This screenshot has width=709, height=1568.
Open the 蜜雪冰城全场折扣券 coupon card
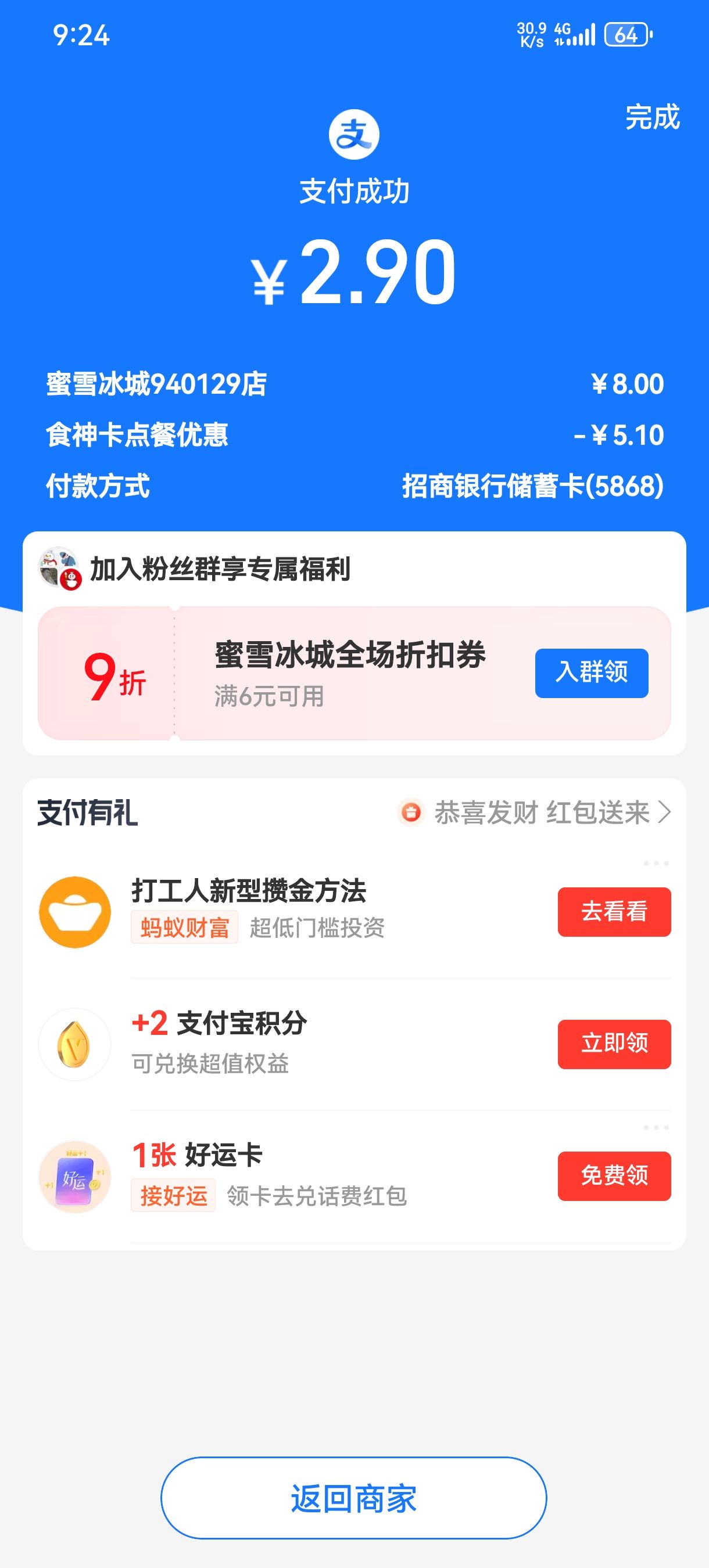[350, 672]
